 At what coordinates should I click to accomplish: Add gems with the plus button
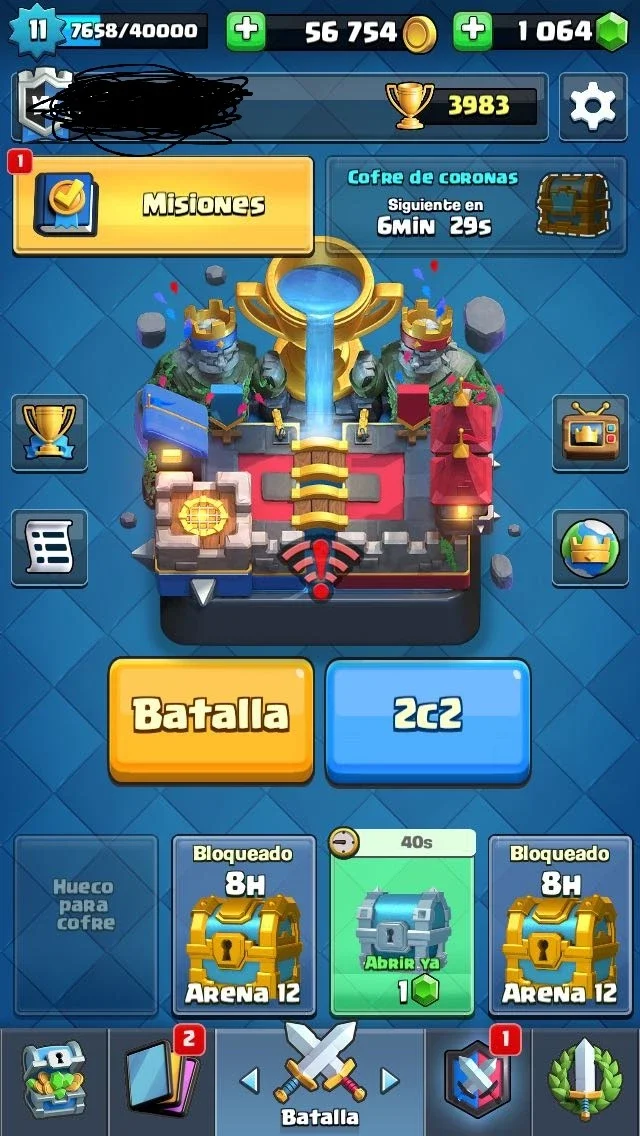pyautogui.click(x=473, y=31)
